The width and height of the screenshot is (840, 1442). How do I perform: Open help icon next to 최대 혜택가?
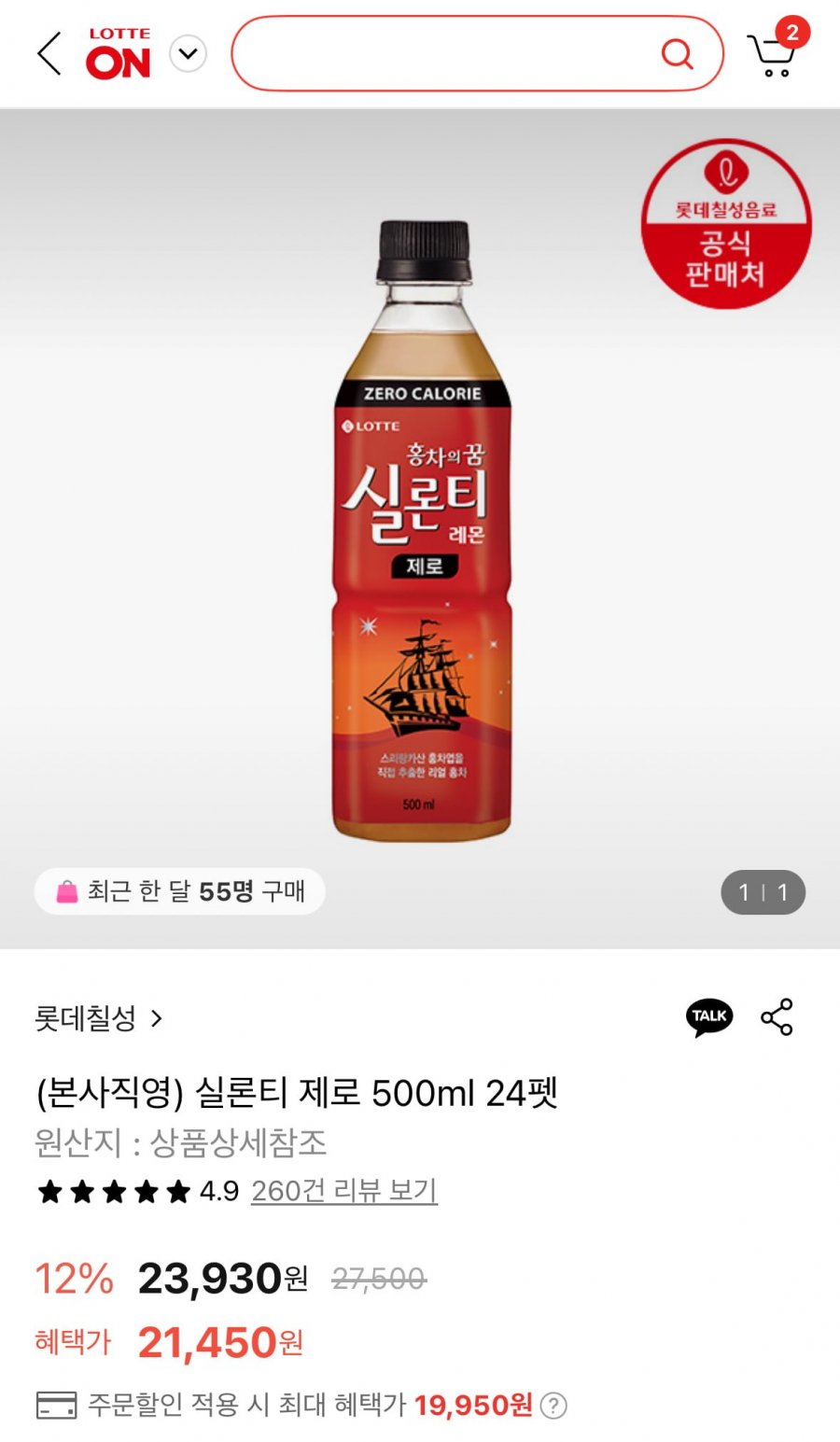[x=553, y=1405]
